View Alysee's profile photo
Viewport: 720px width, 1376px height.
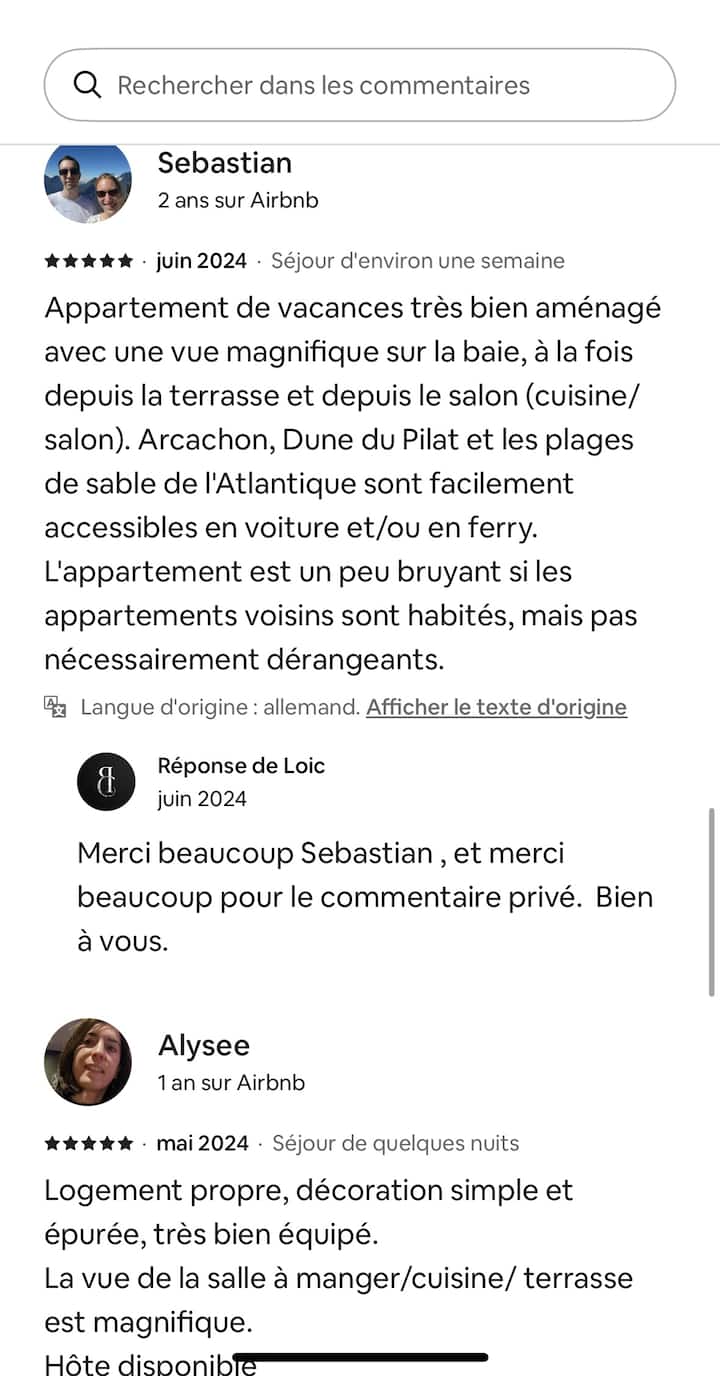point(88,1062)
